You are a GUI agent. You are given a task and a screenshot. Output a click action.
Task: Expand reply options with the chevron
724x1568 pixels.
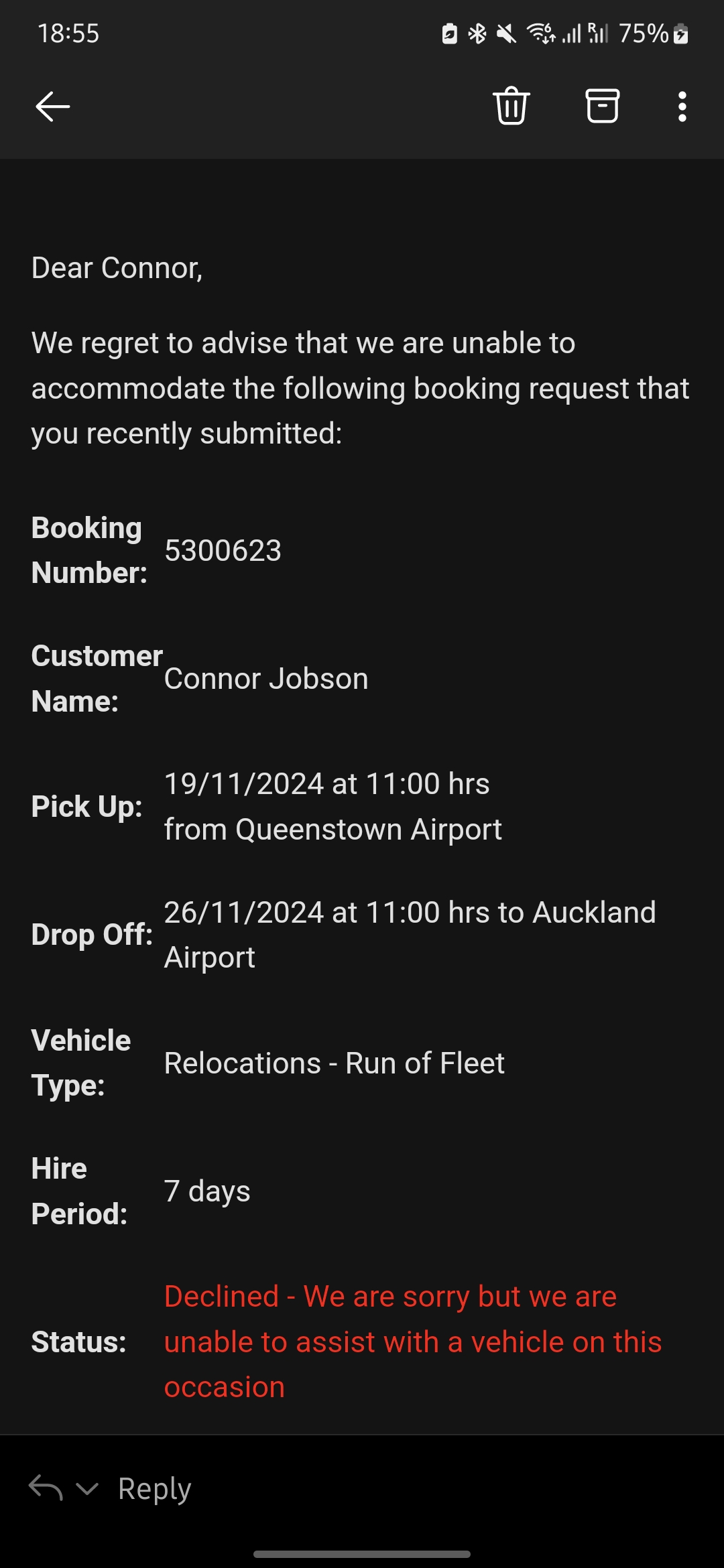(x=87, y=1489)
